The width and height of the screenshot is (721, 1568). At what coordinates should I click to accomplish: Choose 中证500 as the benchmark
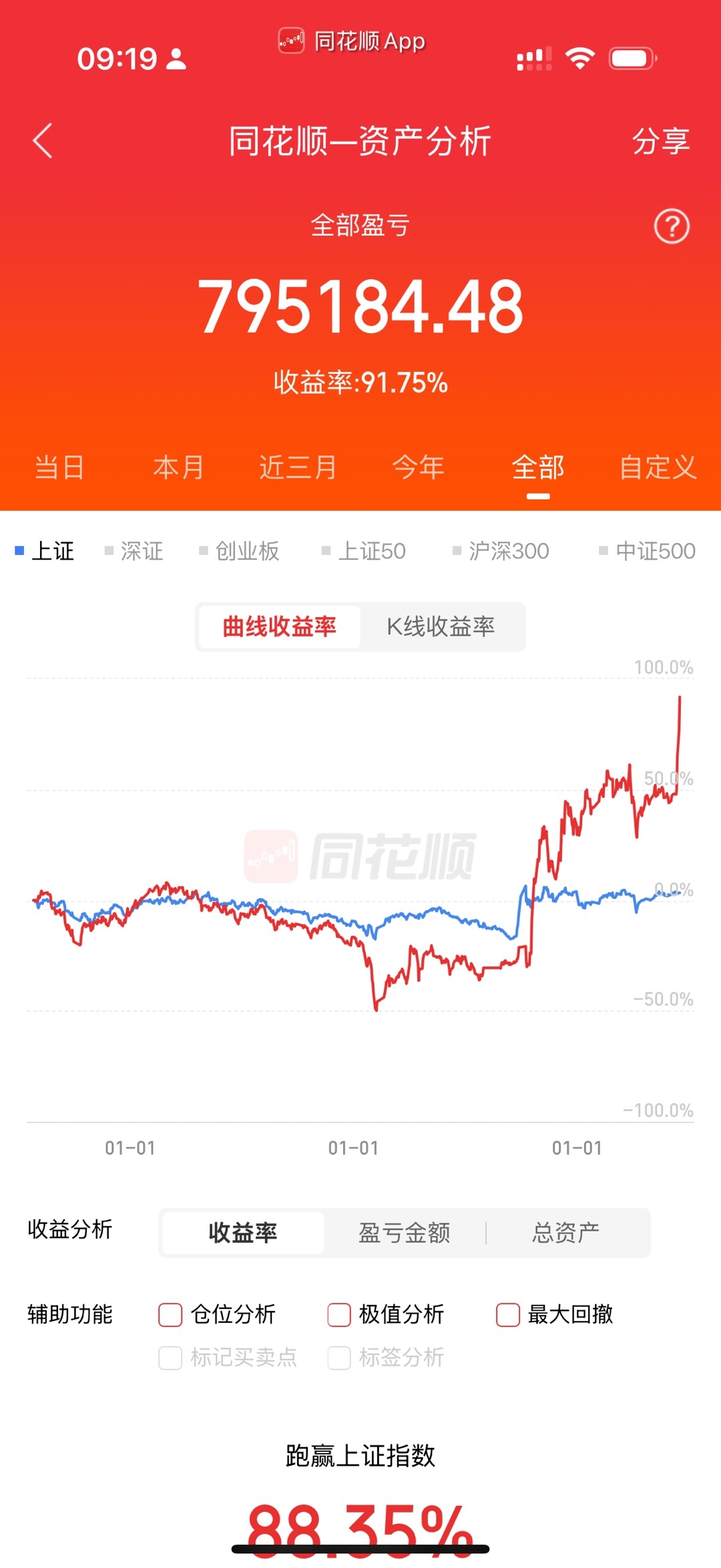coord(648,551)
